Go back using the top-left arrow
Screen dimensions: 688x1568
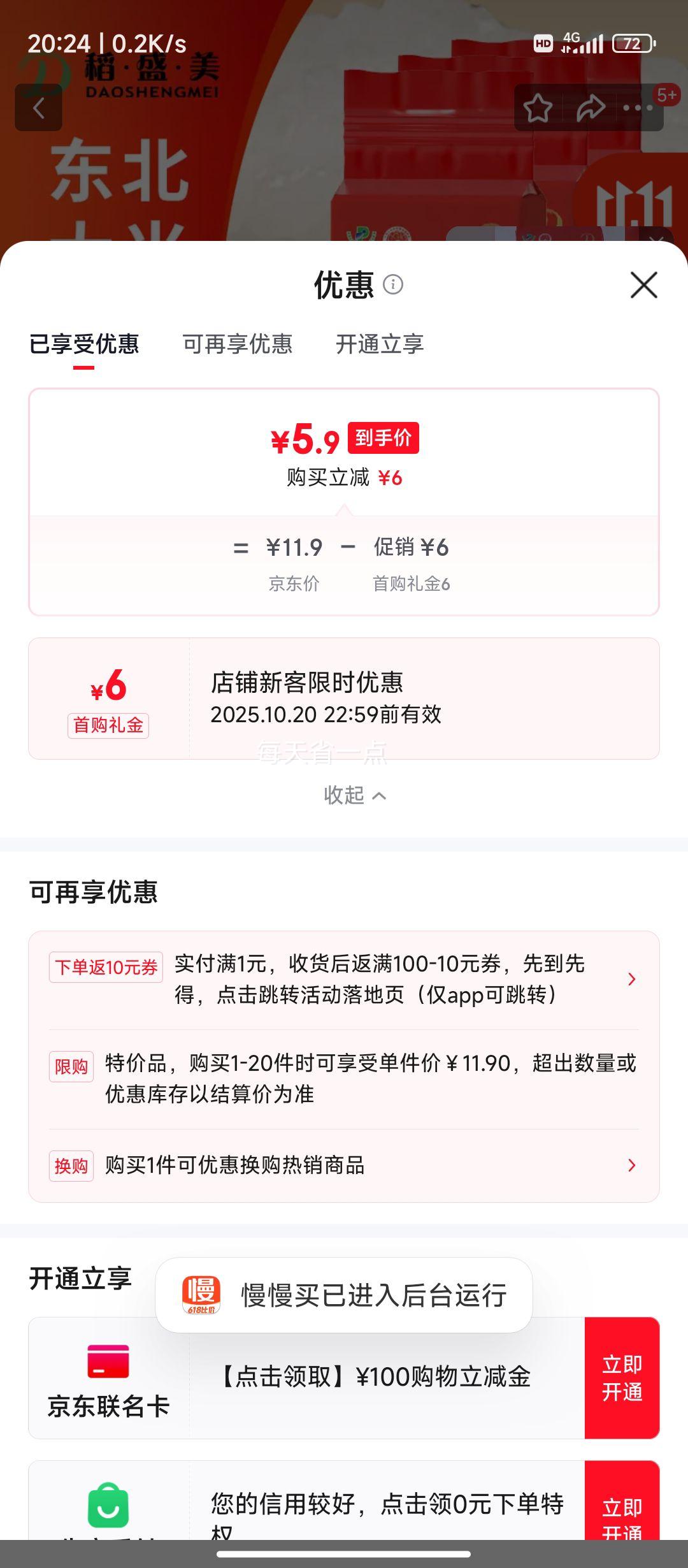tap(39, 108)
